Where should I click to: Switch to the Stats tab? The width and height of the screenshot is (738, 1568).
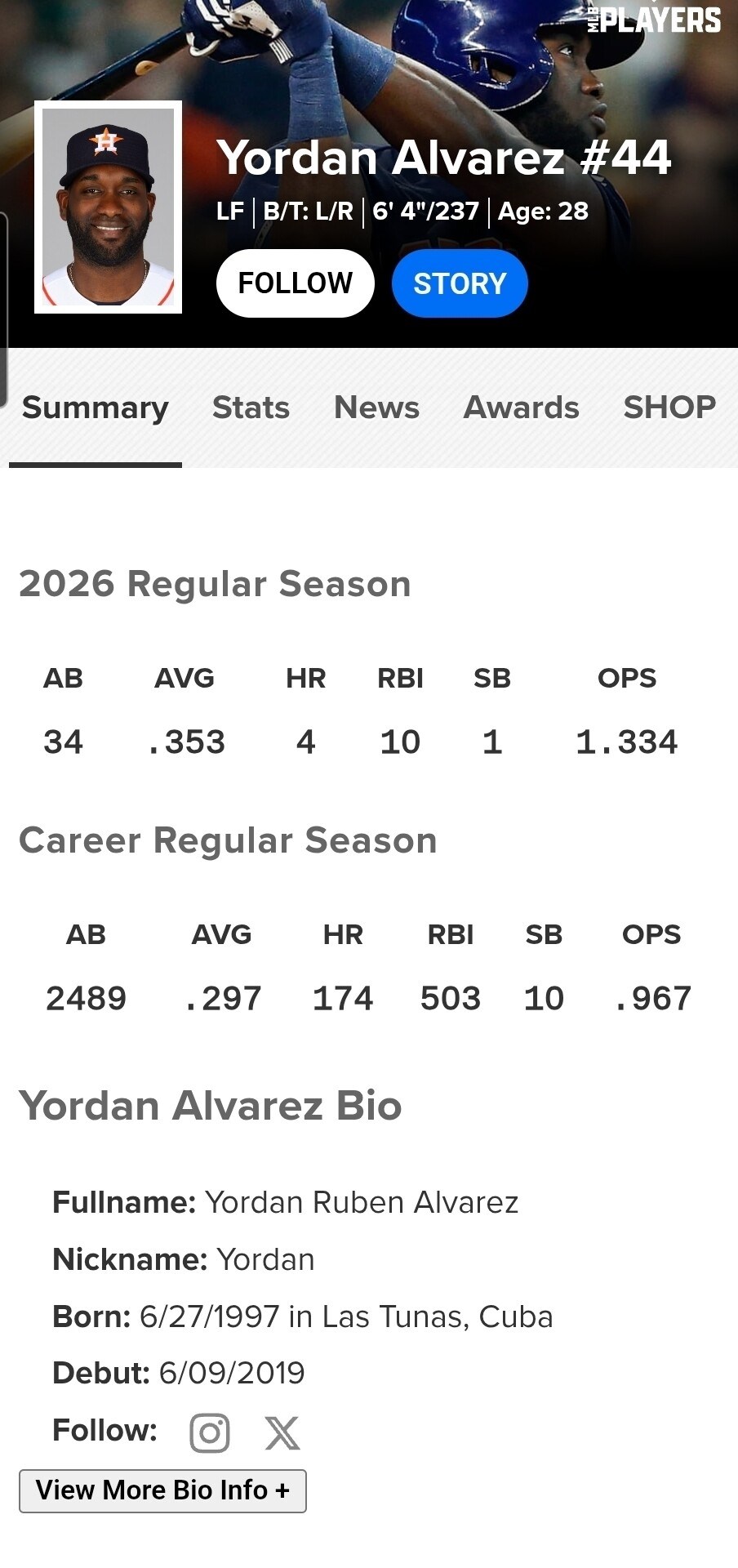click(251, 408)
